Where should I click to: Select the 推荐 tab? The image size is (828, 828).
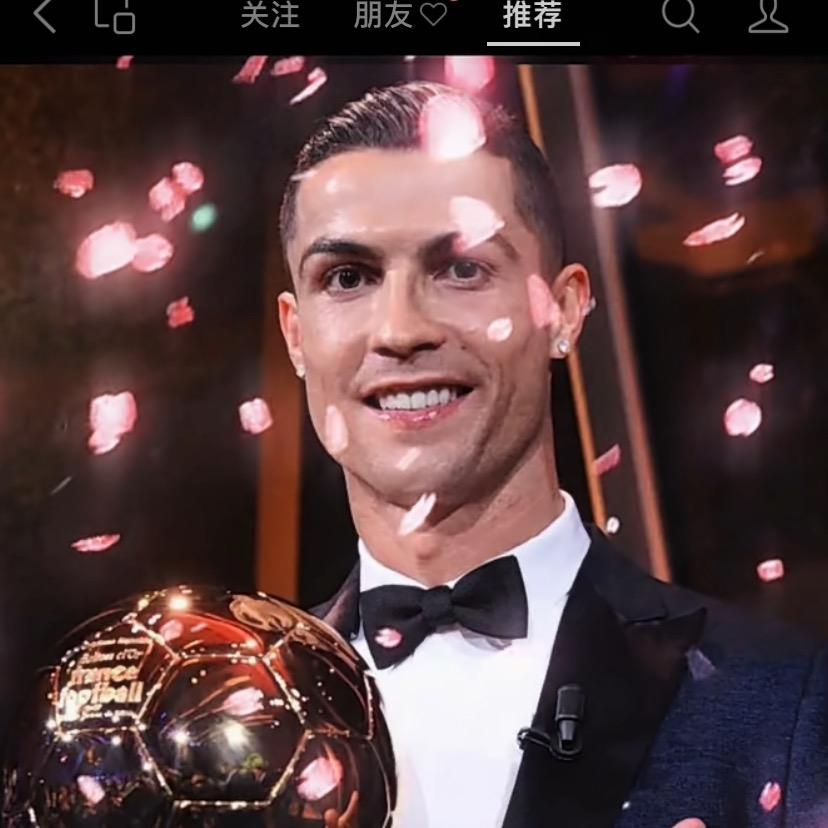(x=532, y=15)
